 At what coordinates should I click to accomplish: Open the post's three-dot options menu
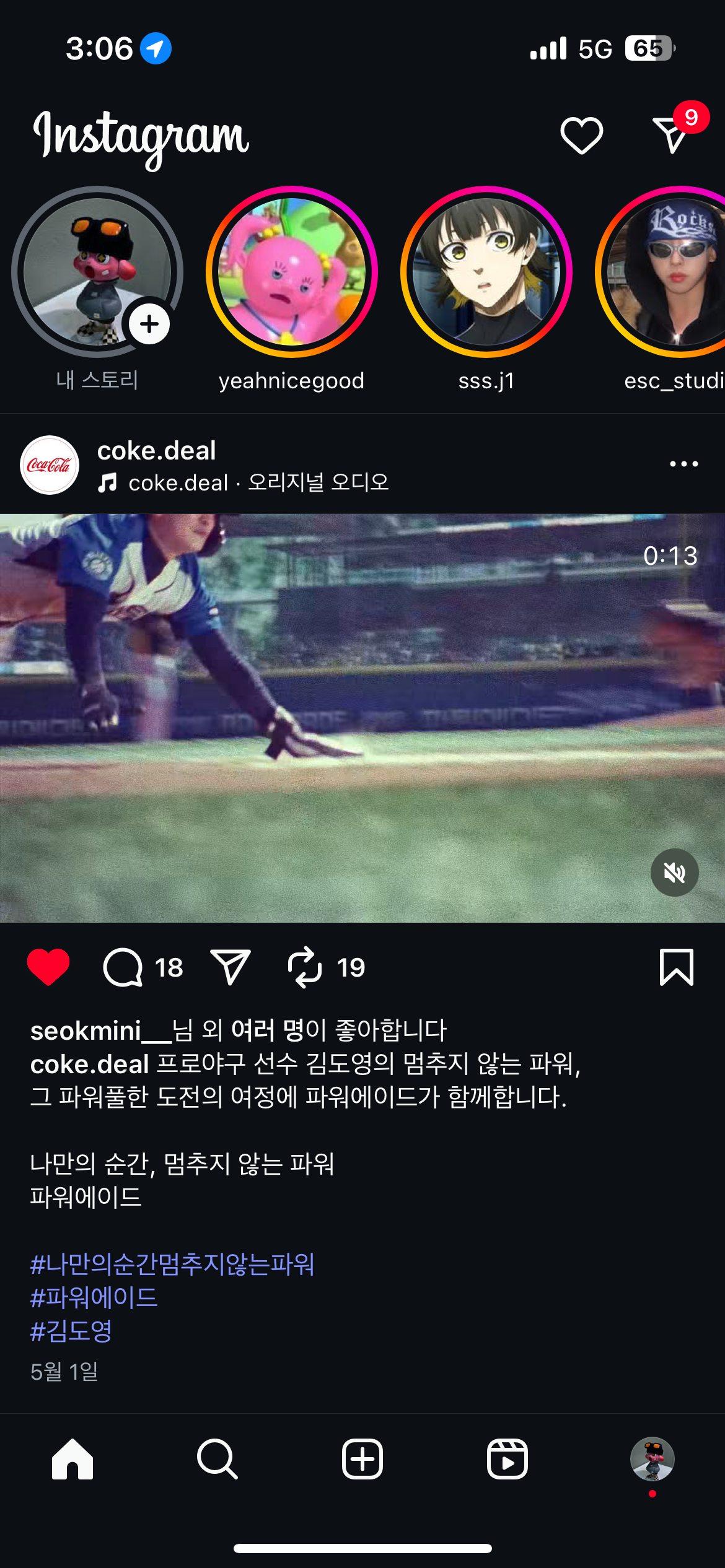683,464
